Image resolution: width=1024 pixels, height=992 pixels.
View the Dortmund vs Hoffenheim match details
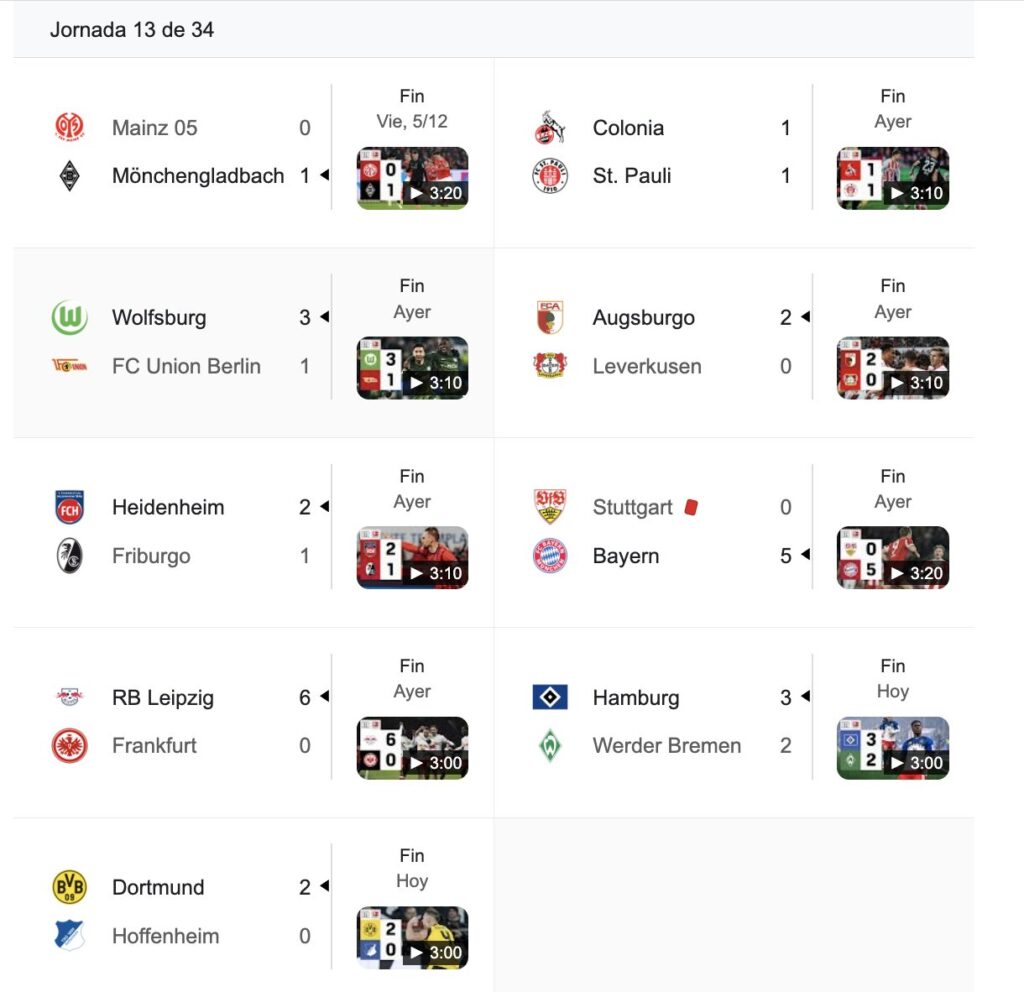click(x=190, y=912)
